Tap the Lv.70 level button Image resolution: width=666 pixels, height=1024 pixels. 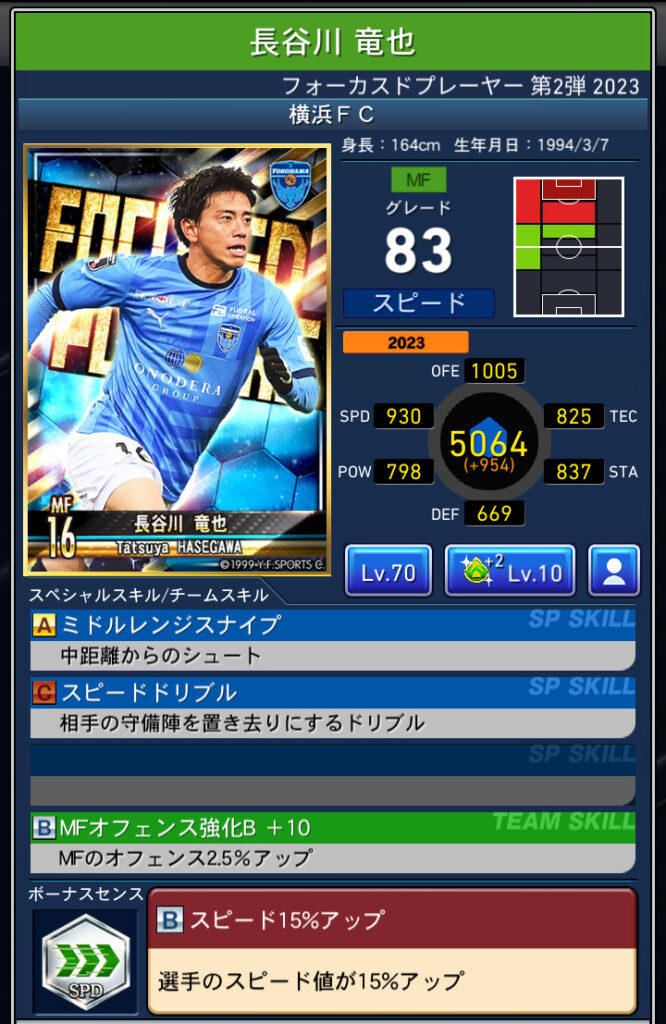[388, 572]
